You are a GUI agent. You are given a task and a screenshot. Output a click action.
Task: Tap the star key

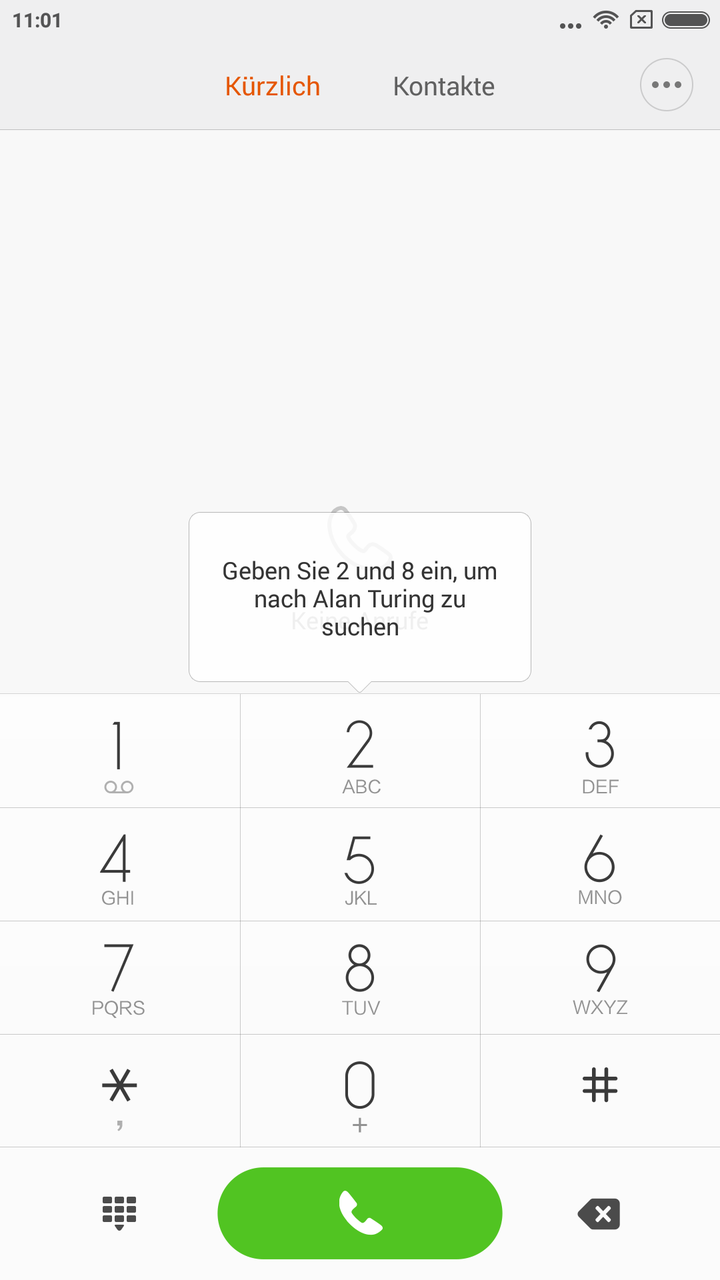[x=119, y=1091]
